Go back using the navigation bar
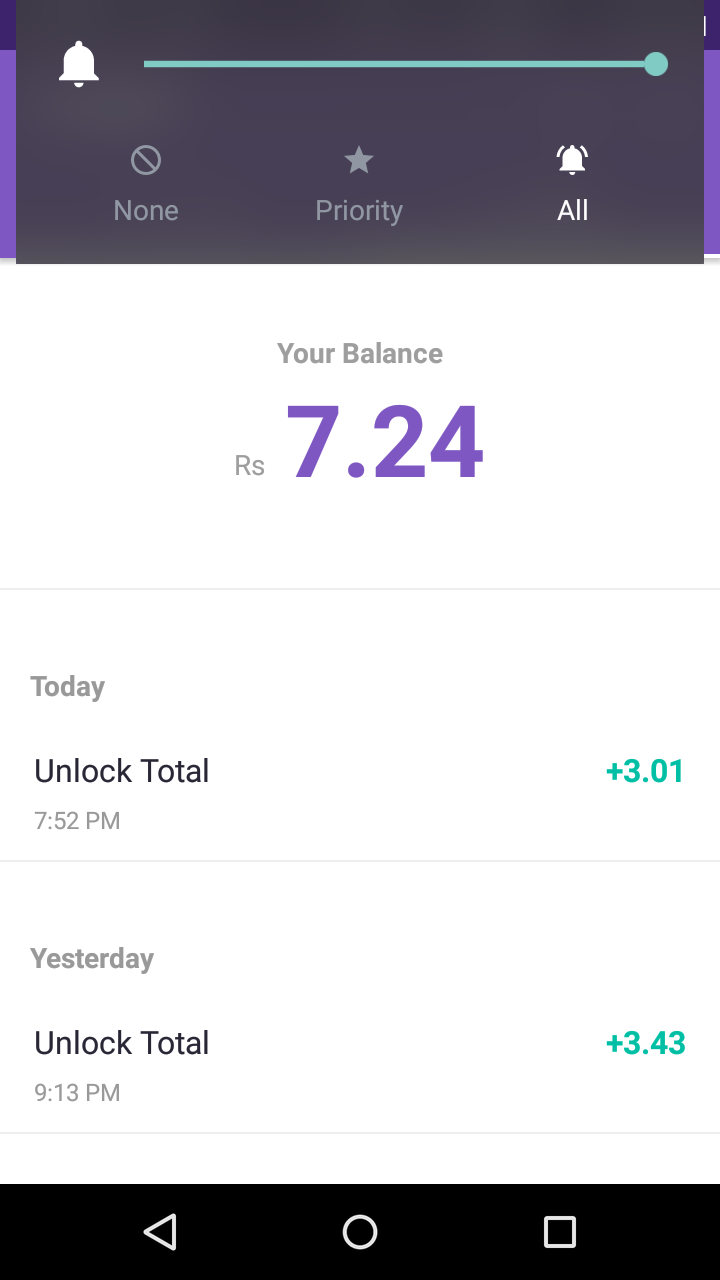 click(x=160, y=1232)
